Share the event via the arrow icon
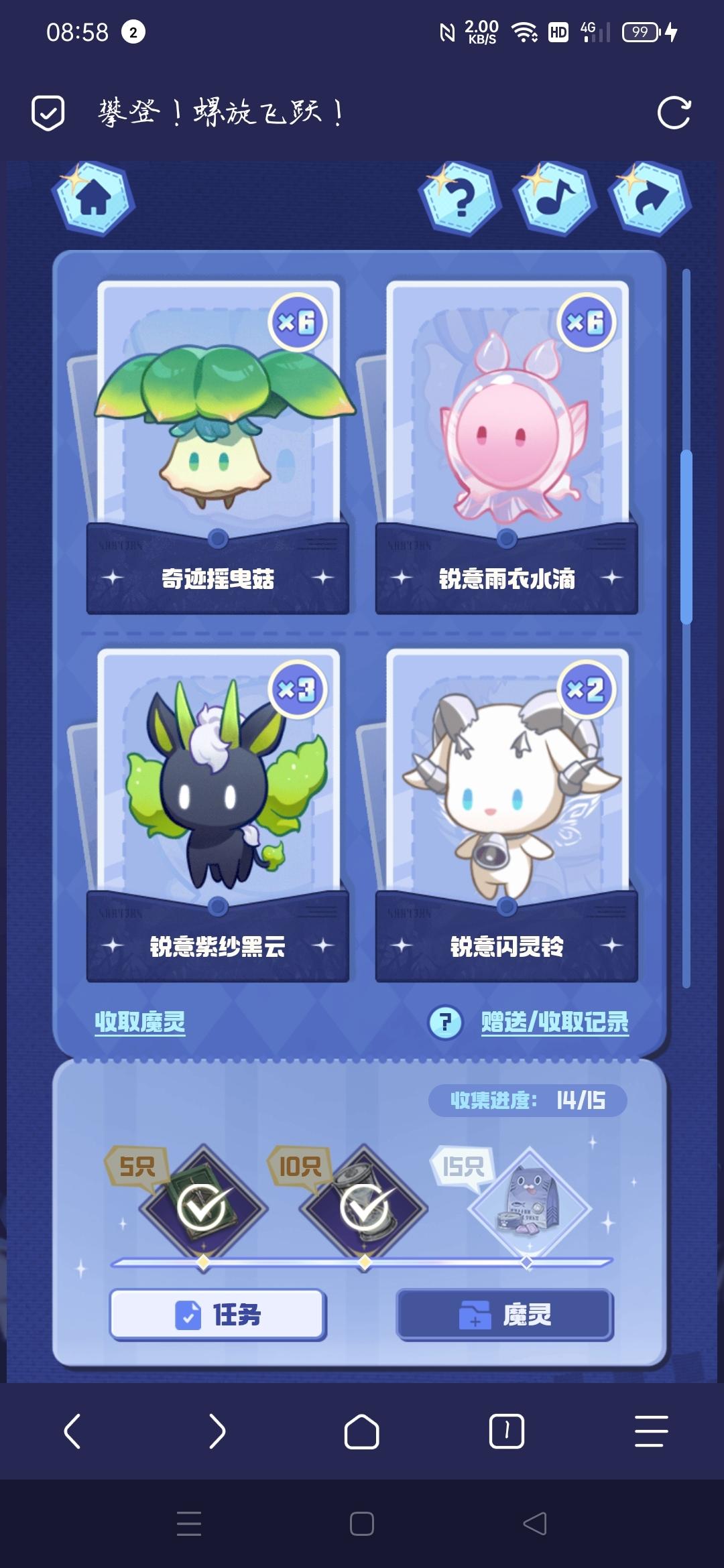The width and height of the screenshot is (724, 1568). click(x=650, y=198)
